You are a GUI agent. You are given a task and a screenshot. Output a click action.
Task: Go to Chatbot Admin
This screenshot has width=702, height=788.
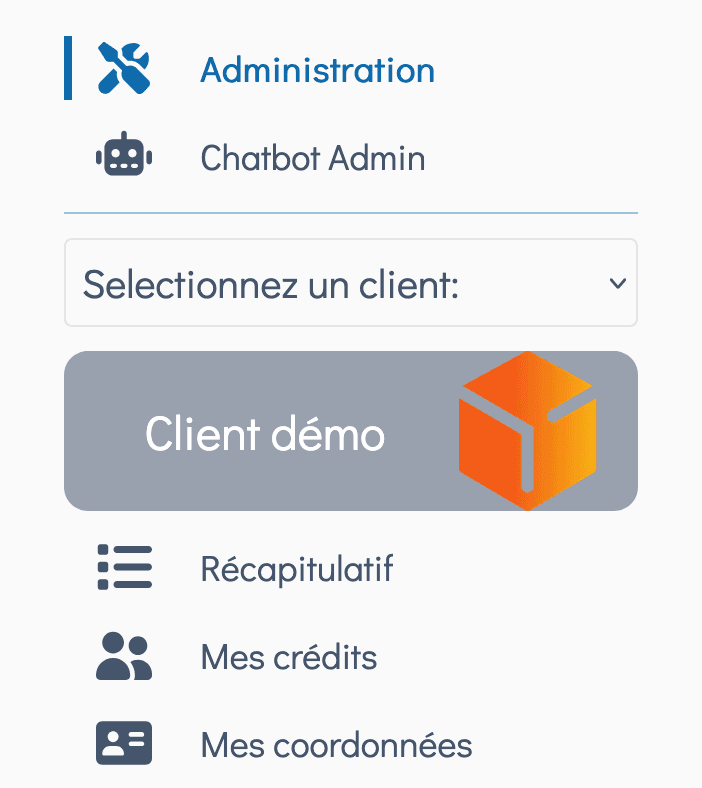312,158
